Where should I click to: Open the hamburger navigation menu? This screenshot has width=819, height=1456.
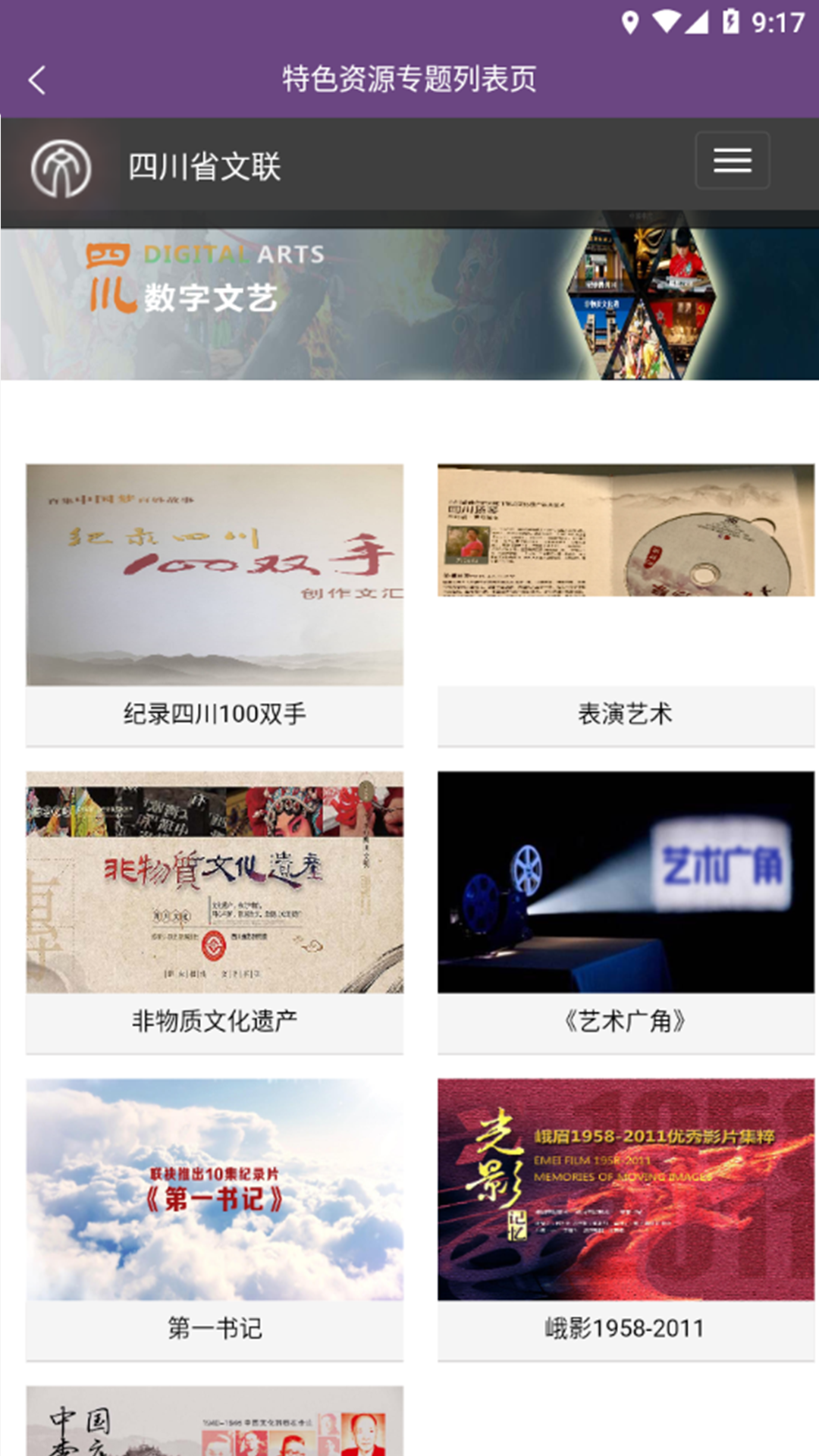tap(731, 160)
